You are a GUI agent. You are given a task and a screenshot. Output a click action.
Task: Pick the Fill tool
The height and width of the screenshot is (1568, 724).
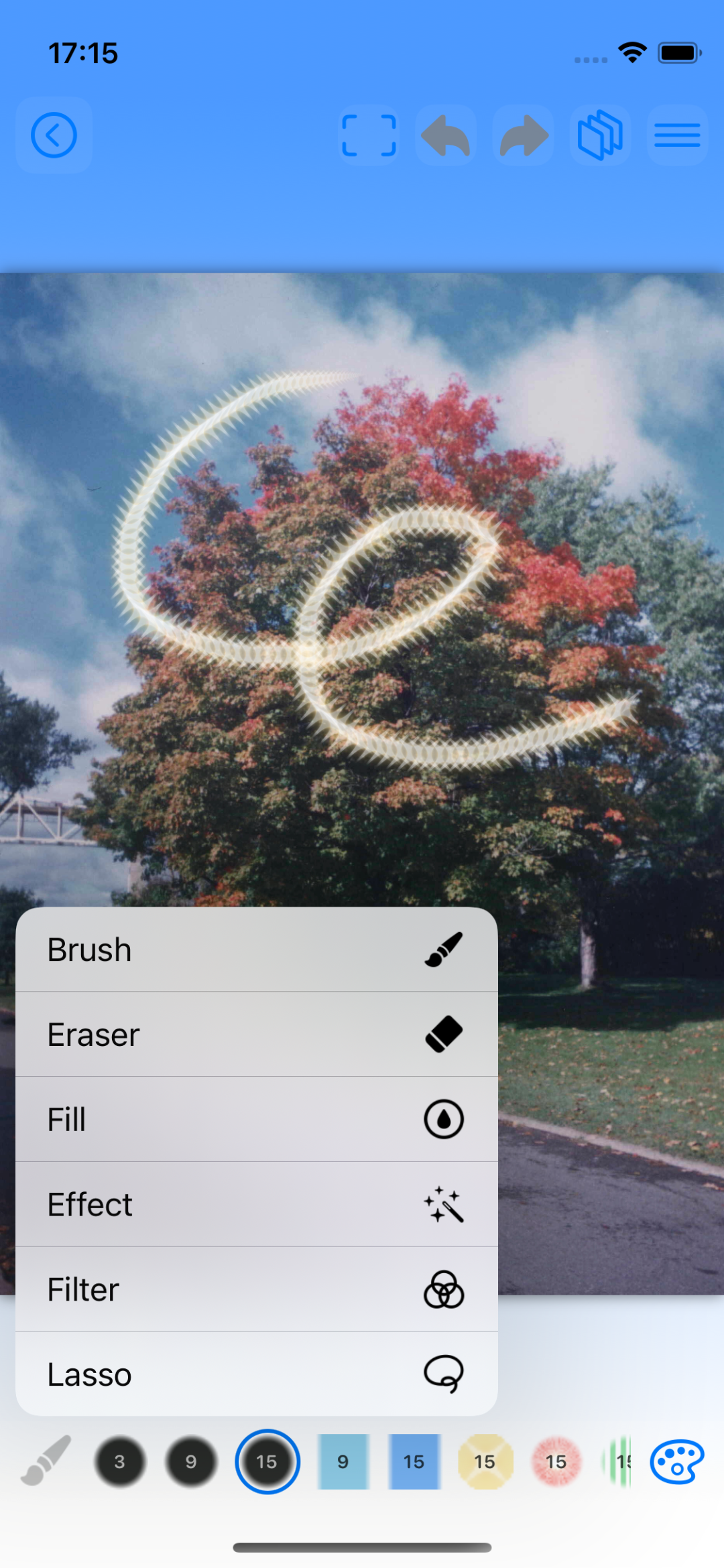pyautogui.click(x=256, y=1119)
